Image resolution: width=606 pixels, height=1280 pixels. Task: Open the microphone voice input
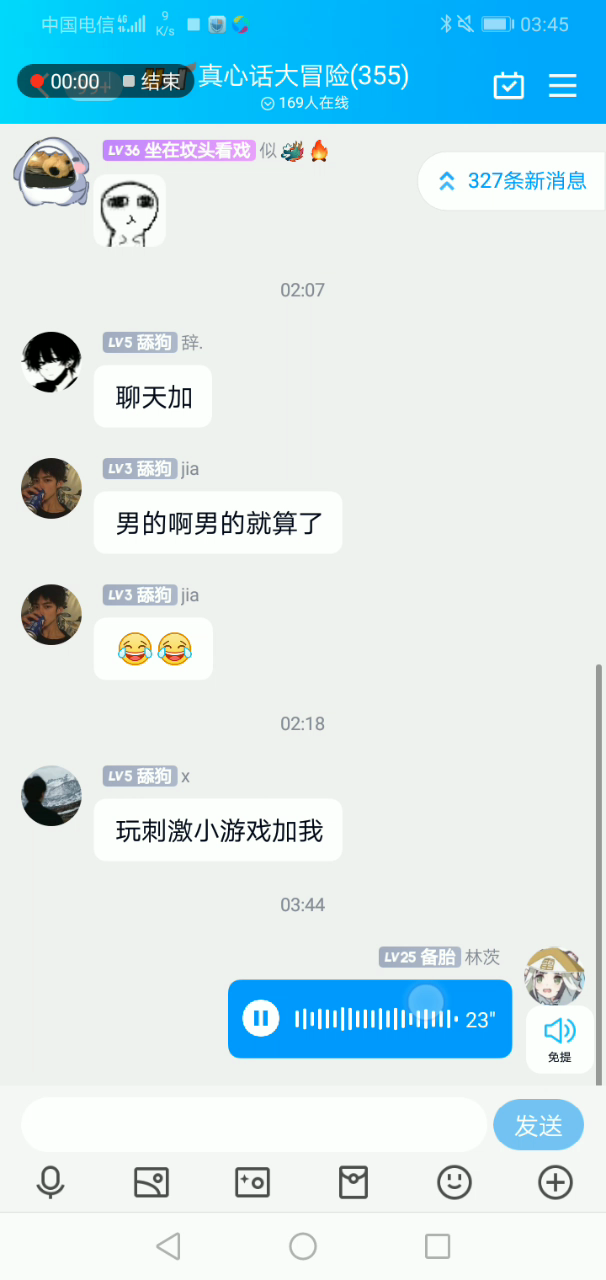(x=50, y=1182)
